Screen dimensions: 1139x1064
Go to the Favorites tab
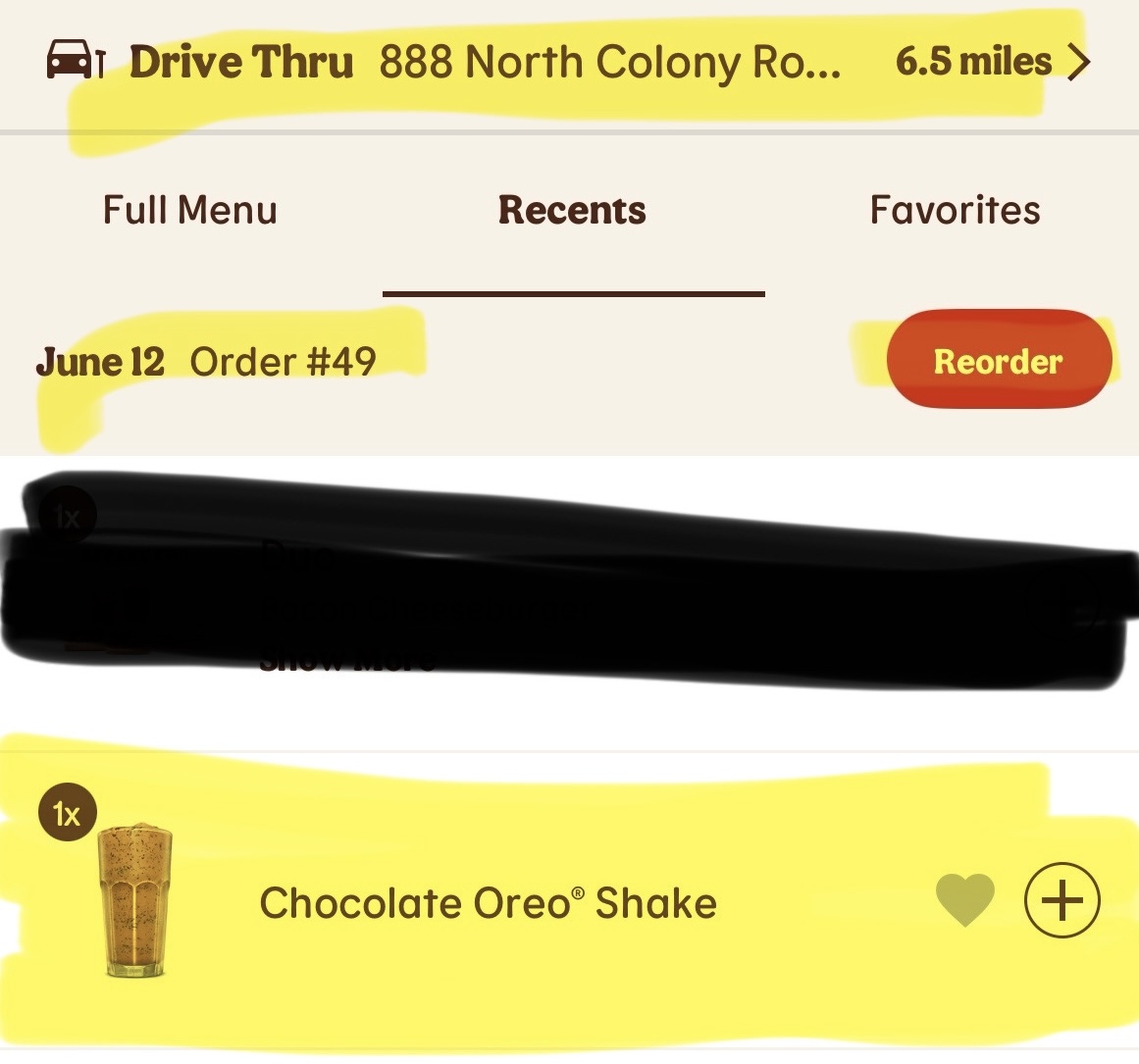point(955,210)
